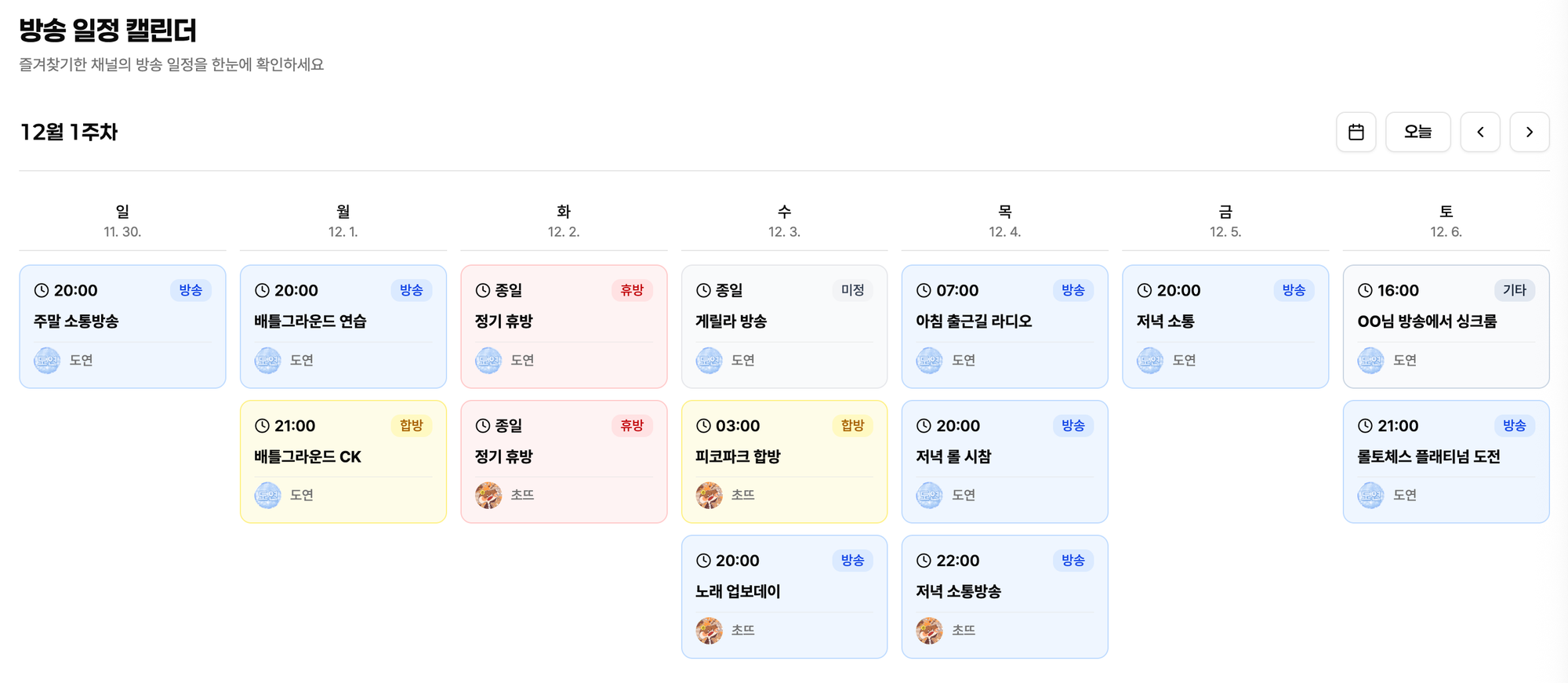Open the 아침 출근길 라디오 card

(x=1005, y=326)
